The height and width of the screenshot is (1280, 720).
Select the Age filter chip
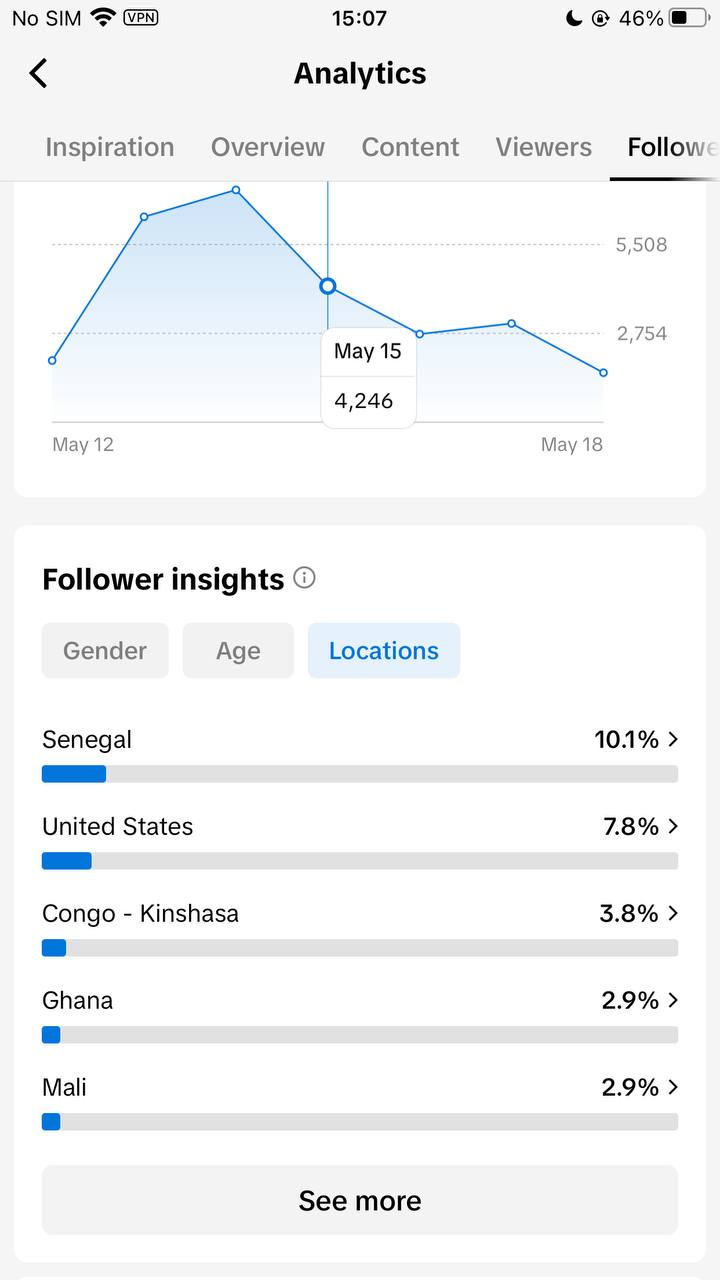click(x=238, y=651)
